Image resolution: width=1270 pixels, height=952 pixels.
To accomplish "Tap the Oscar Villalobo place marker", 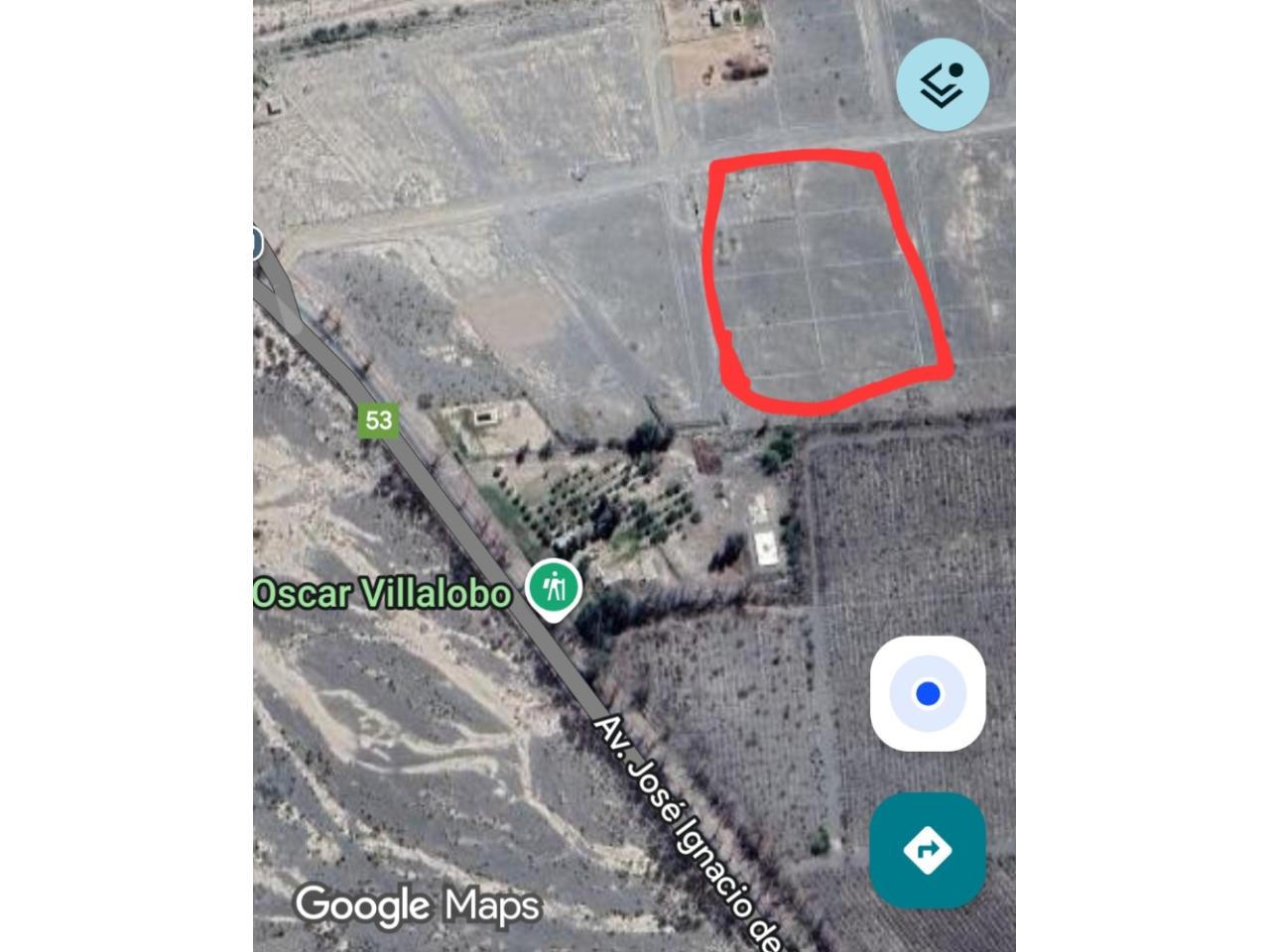I will (x=554, y=587).
